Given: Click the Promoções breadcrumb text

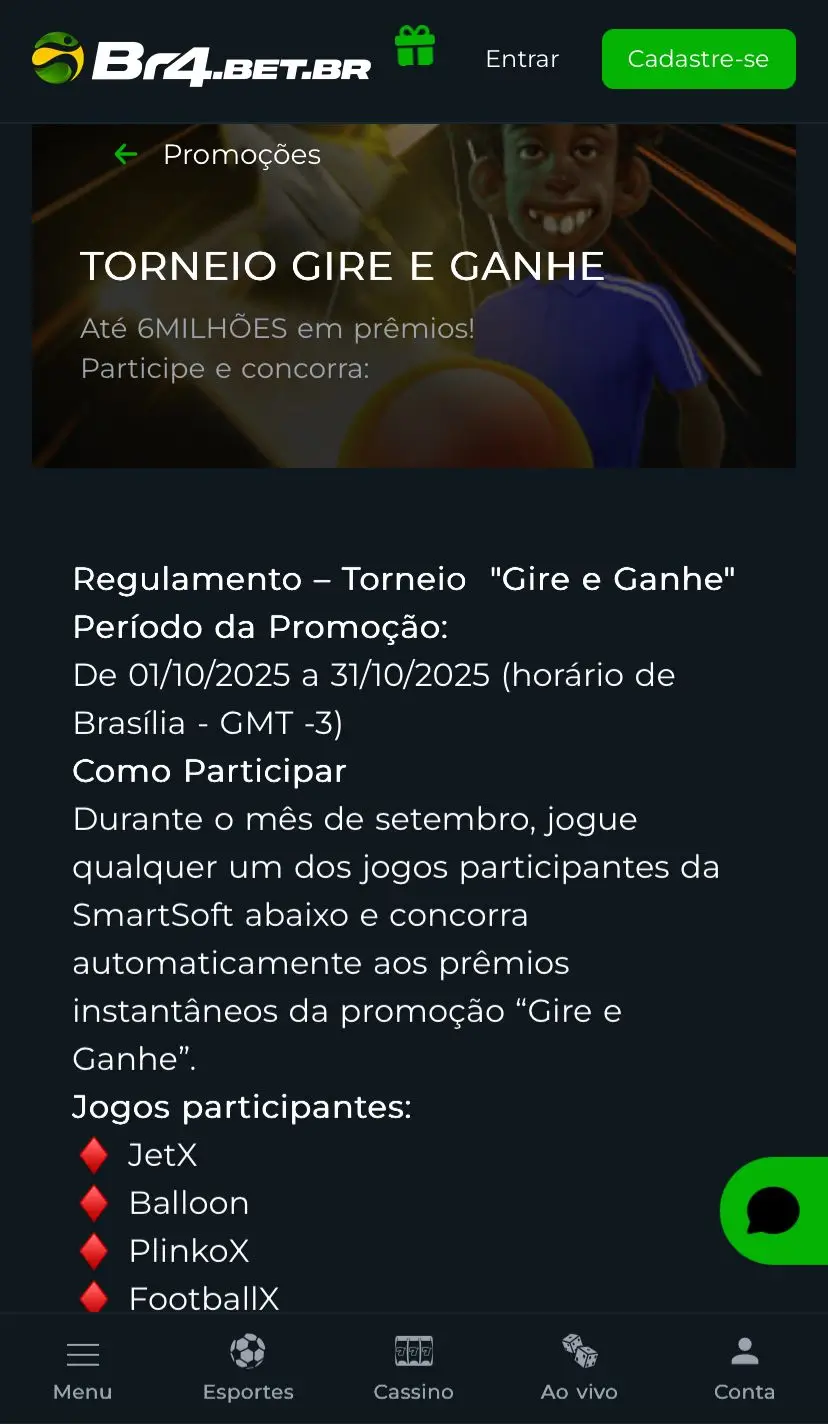Looking at the screenshot, I should click(x=241, y=154).
